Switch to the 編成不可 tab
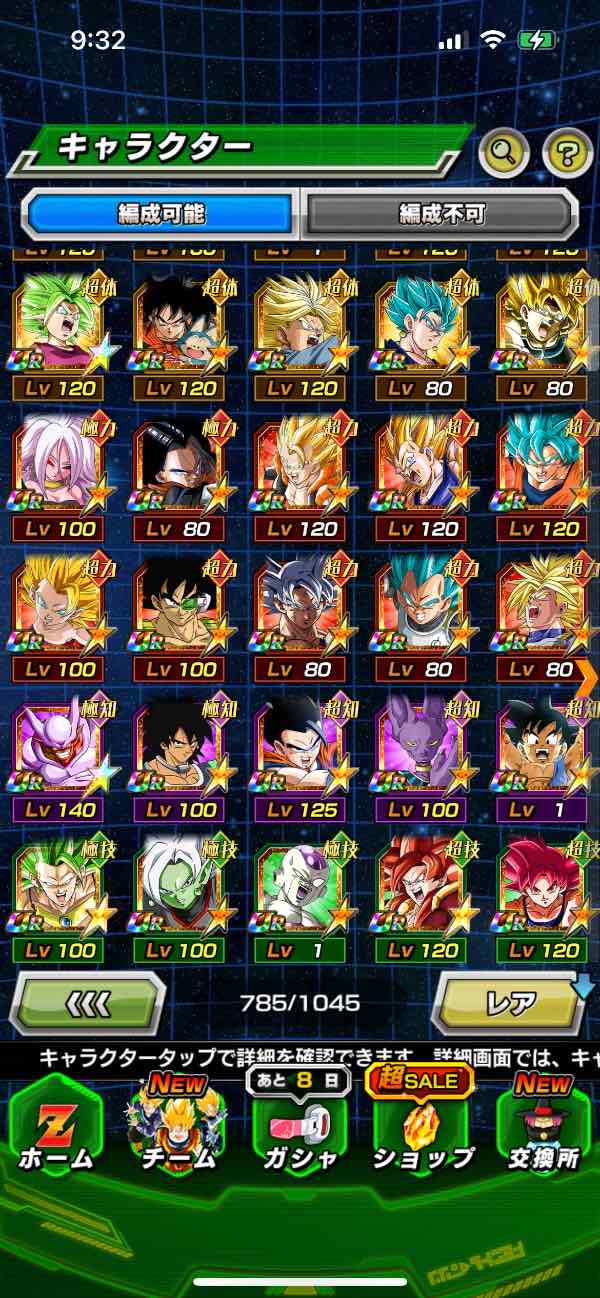This screenshot has height=1298, width=600. 441,212
